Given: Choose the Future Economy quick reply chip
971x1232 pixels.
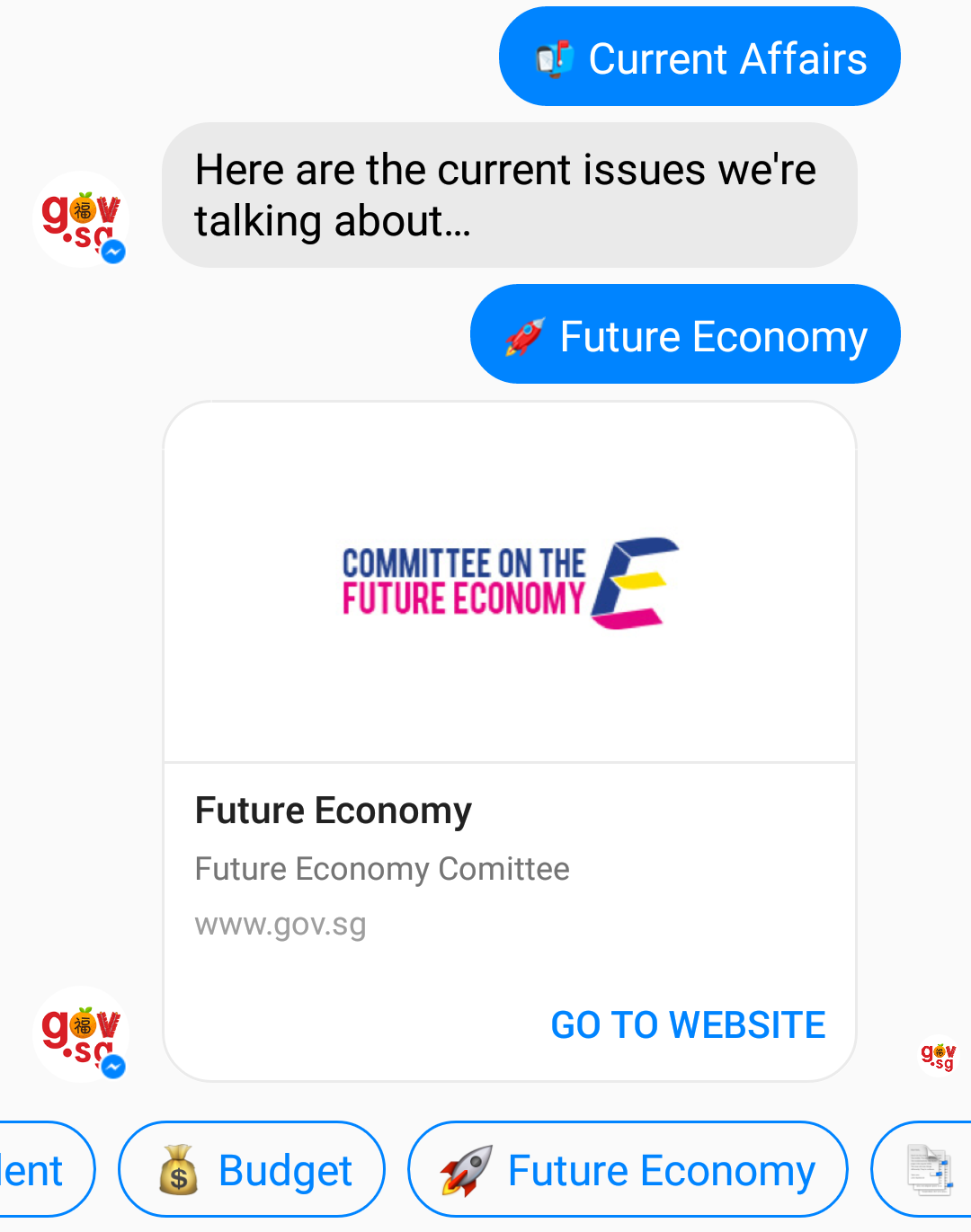Looking at the screenshot, I should [628, 1170].
